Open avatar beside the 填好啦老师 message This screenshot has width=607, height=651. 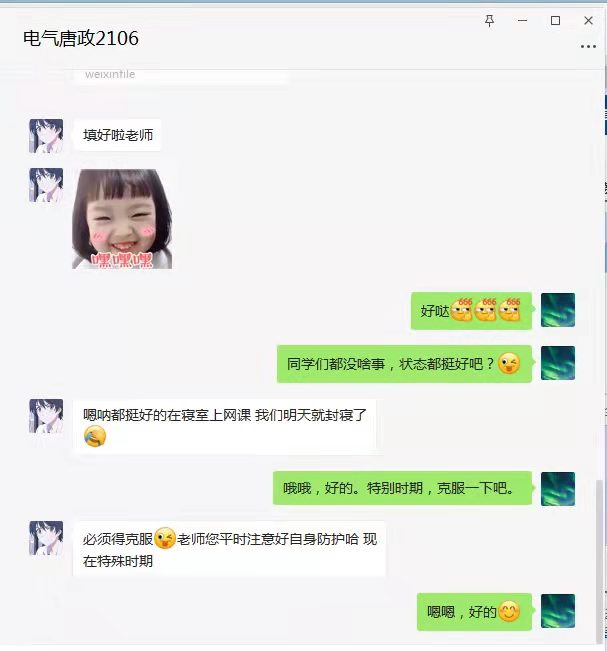[x=46, y=136]
